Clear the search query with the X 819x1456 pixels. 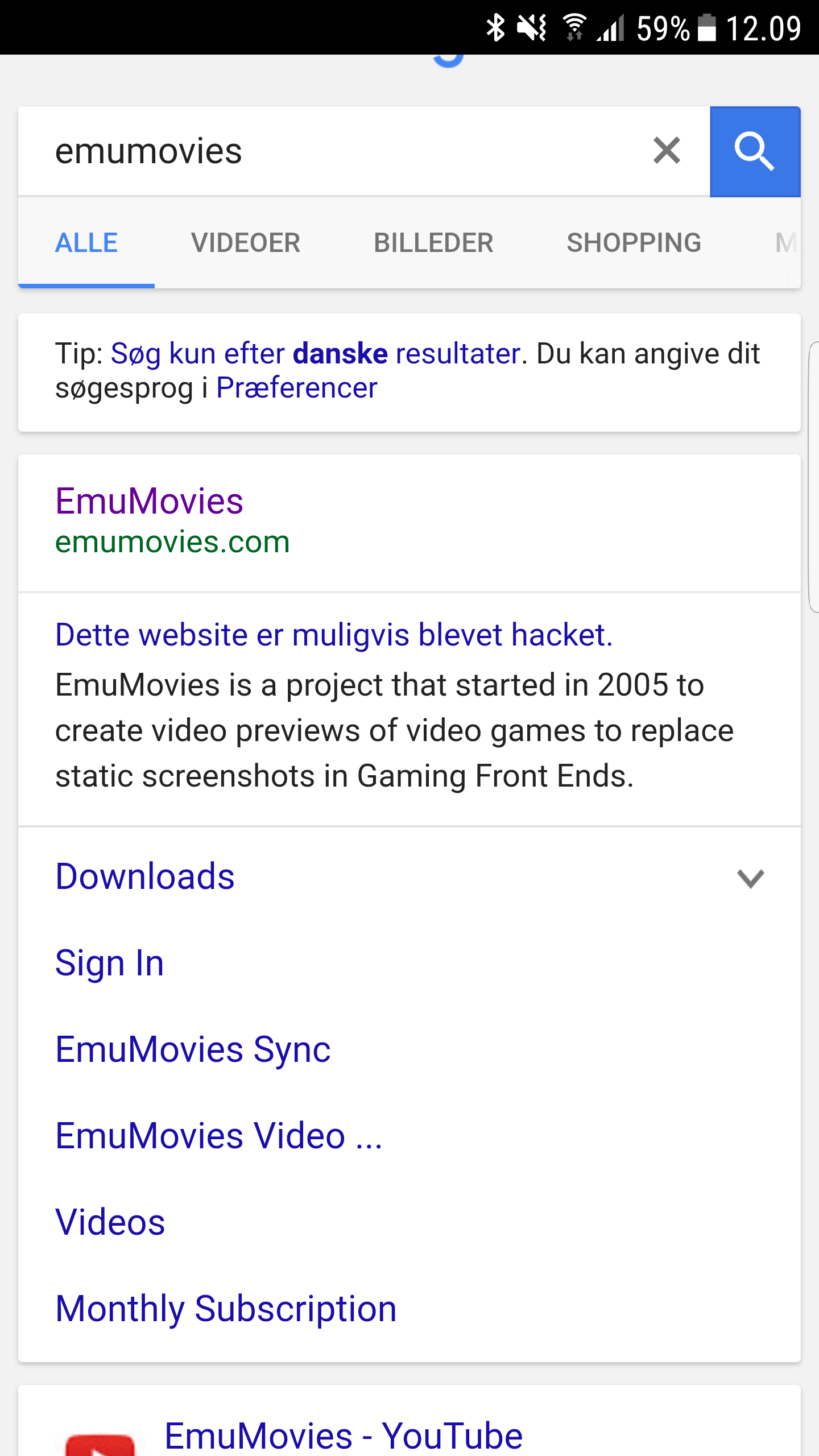click(667, 151)
